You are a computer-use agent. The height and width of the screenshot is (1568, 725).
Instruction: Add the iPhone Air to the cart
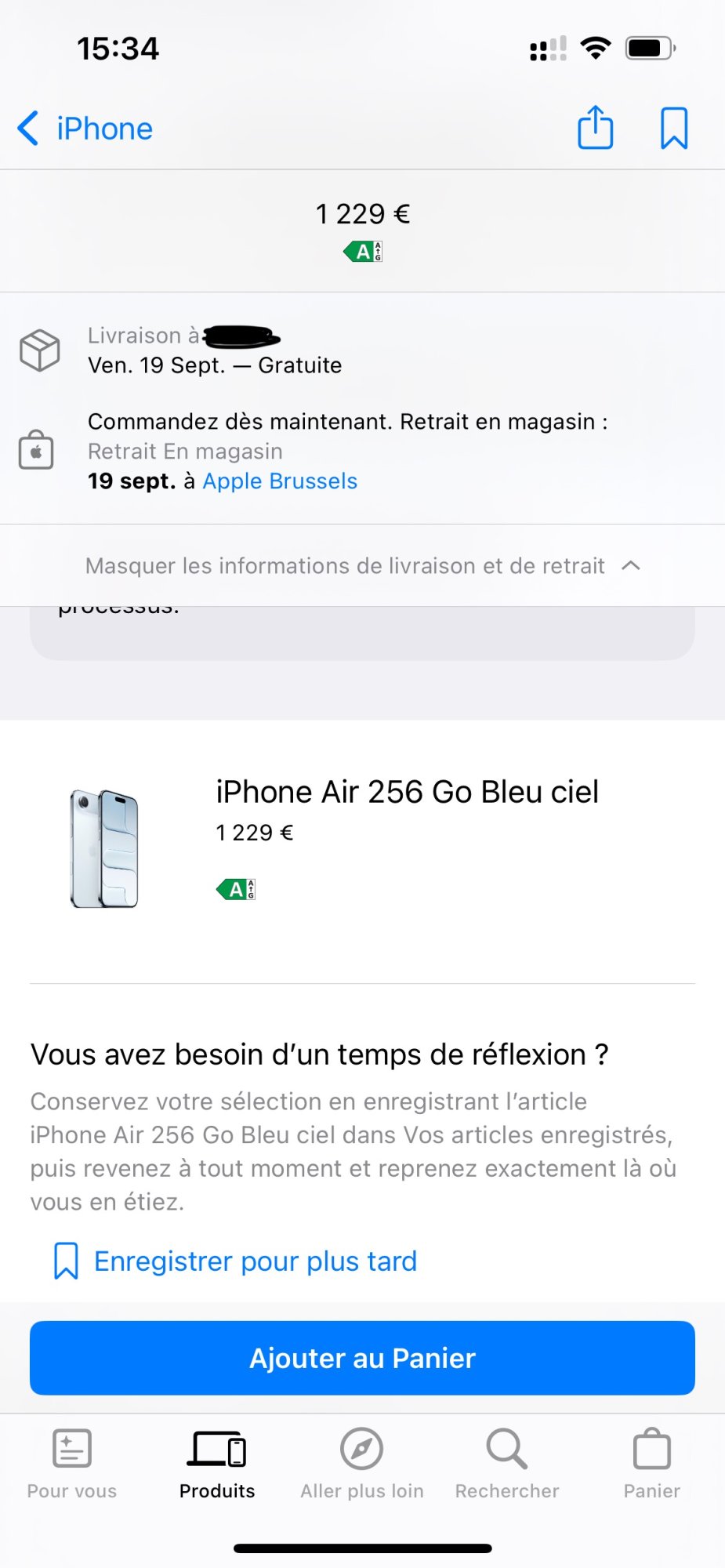(362, 1358)
